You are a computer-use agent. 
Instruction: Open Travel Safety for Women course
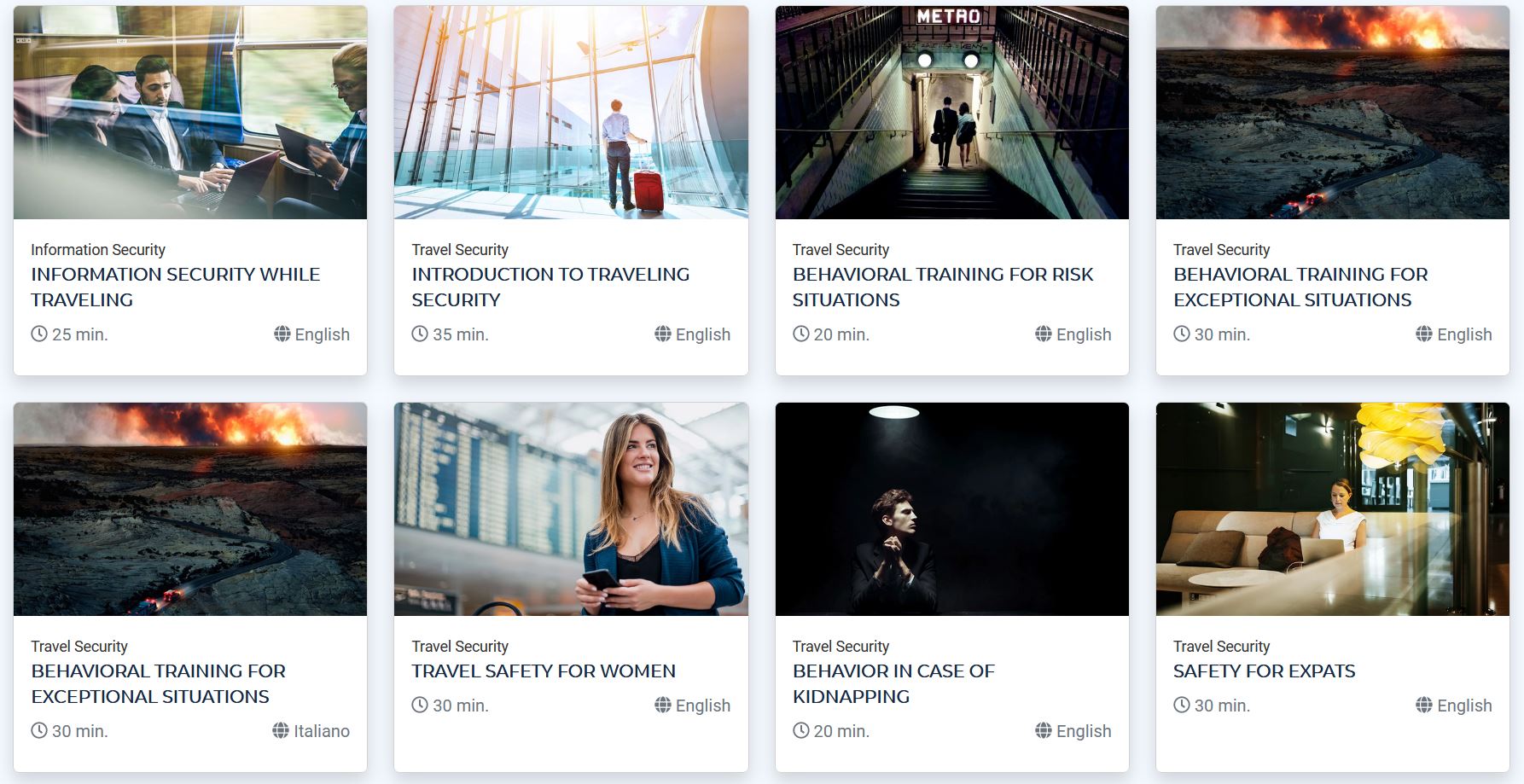(544, 671)
